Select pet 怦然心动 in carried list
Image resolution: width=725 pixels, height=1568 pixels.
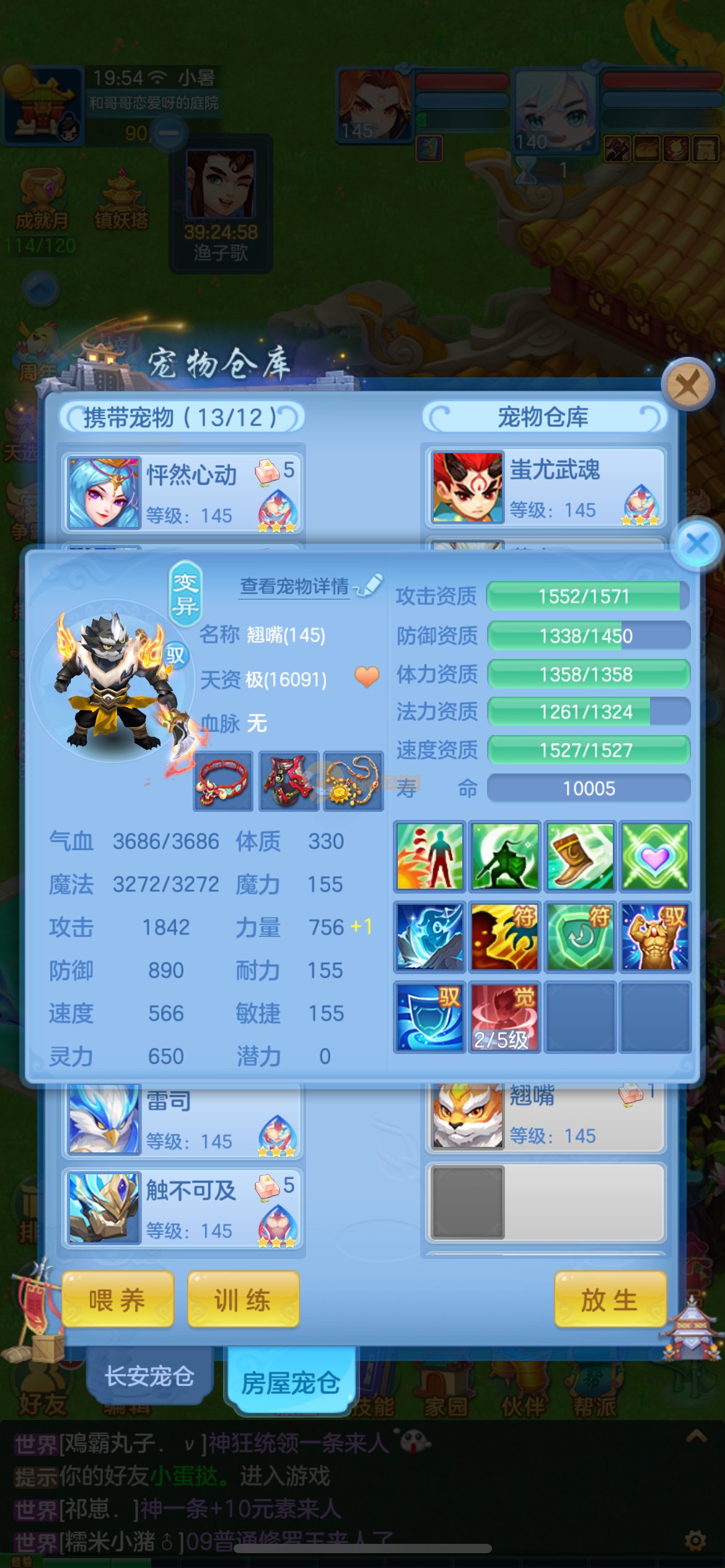pyautogui.click(x=182, y=492)
